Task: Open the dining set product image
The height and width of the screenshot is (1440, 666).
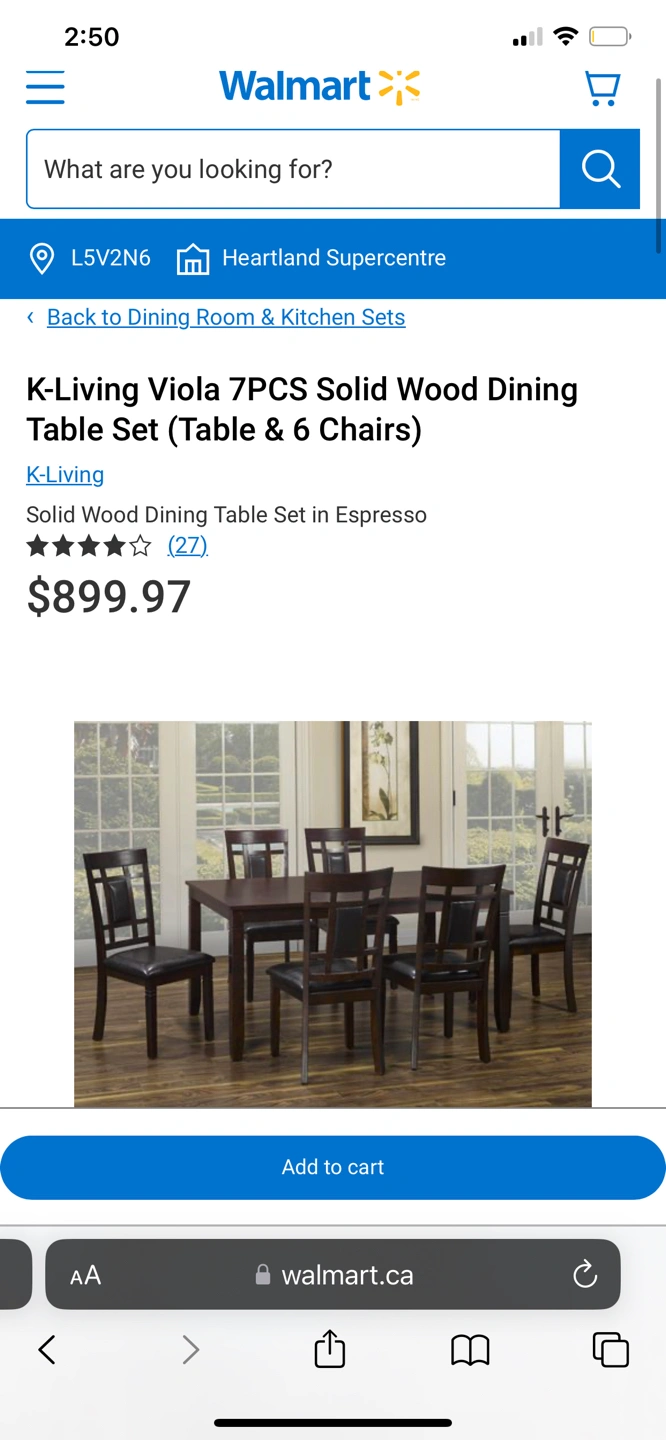Action: click(x=332, y=912)
